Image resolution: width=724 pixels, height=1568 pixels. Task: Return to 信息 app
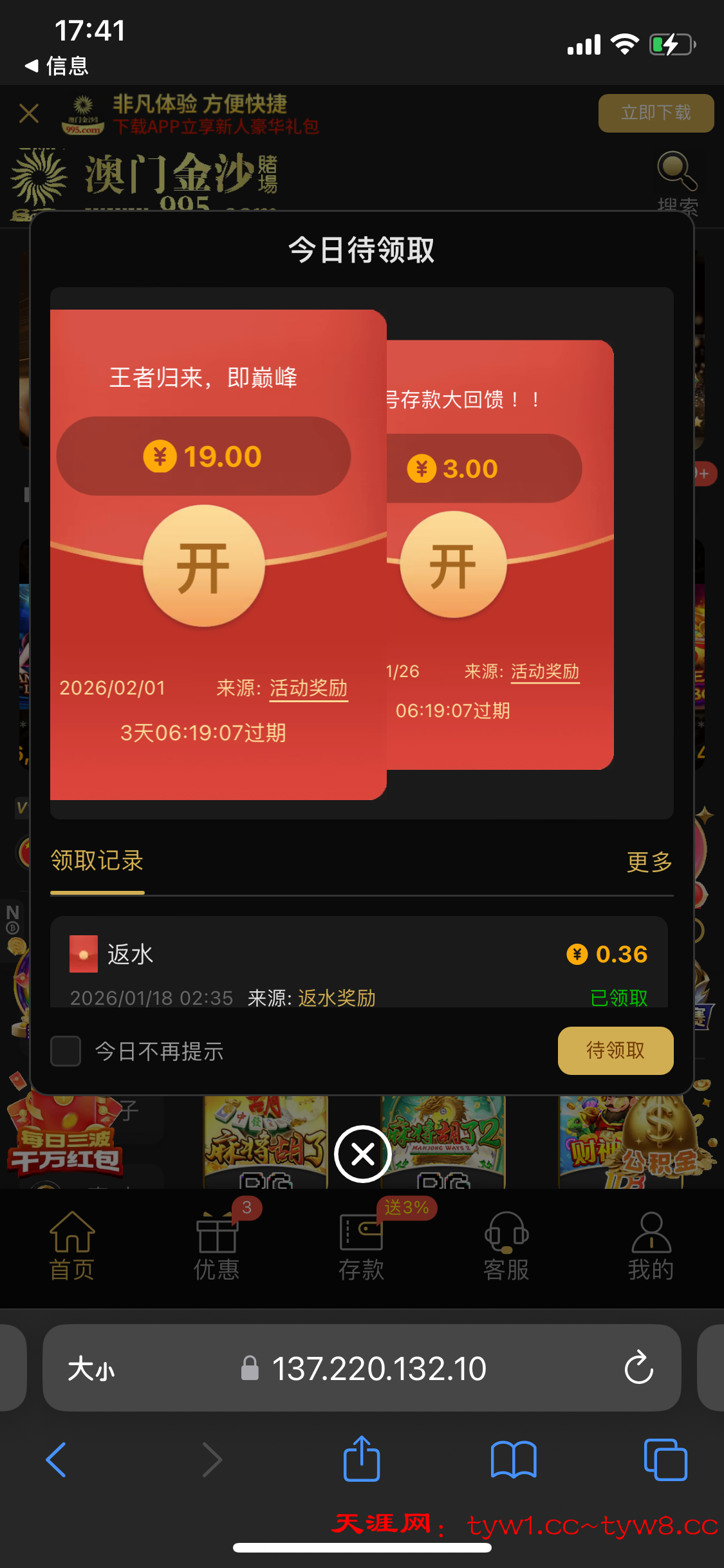coord(57,66)
